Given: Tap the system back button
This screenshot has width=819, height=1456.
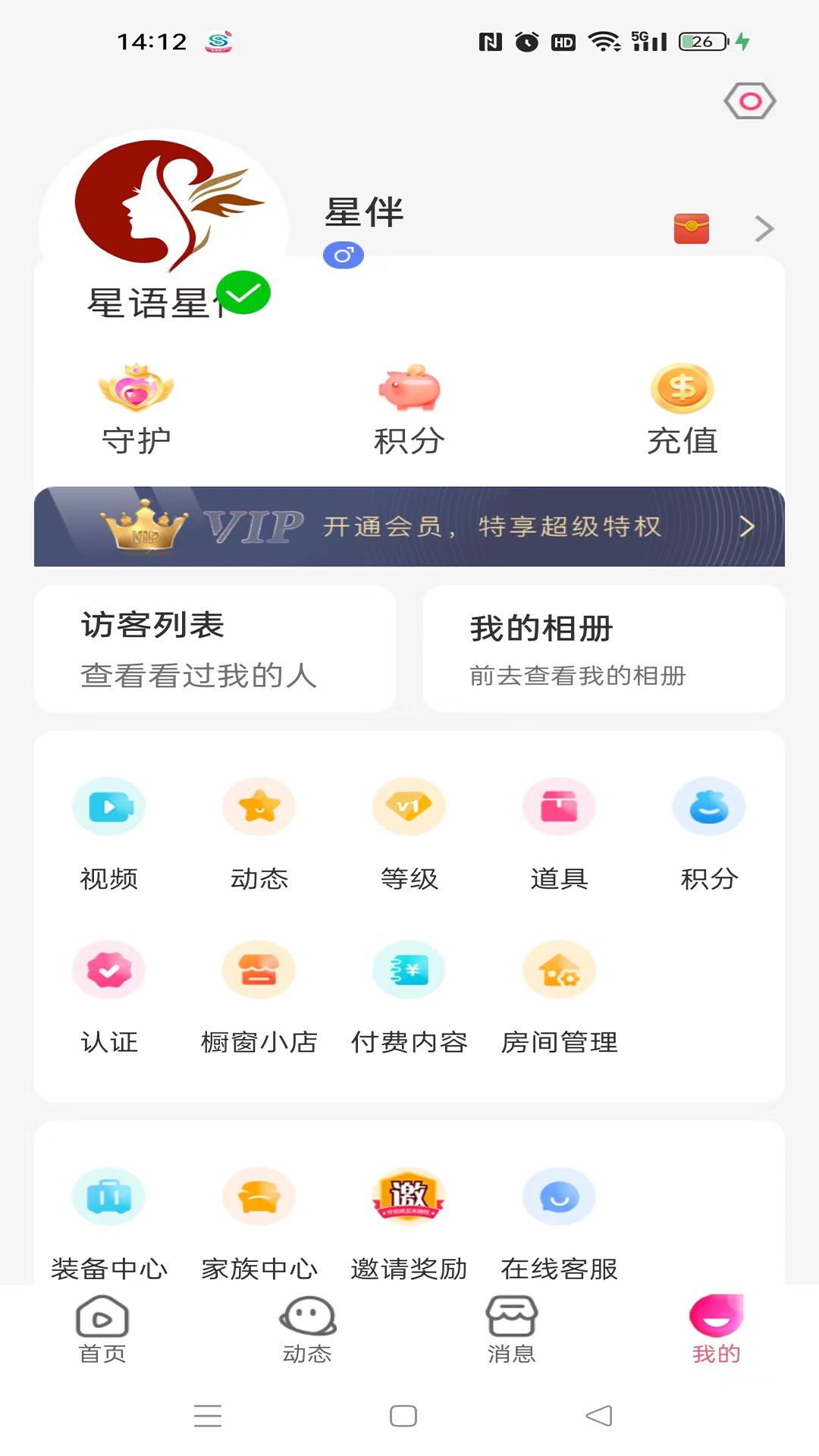Looking at the screenshot, I should (x=599, y=1416).
